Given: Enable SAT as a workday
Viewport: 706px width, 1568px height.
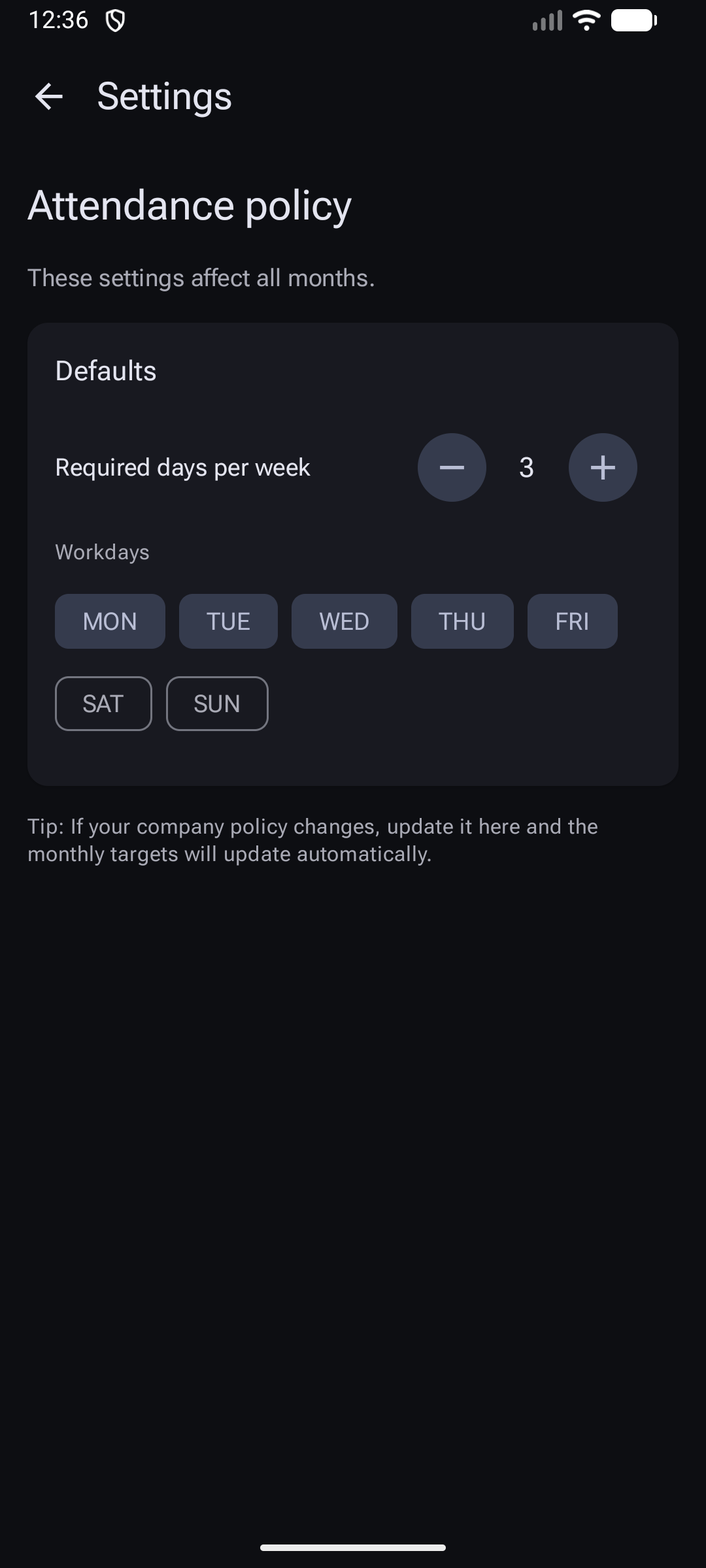Looking at the screenshot, I should point(103,704).
